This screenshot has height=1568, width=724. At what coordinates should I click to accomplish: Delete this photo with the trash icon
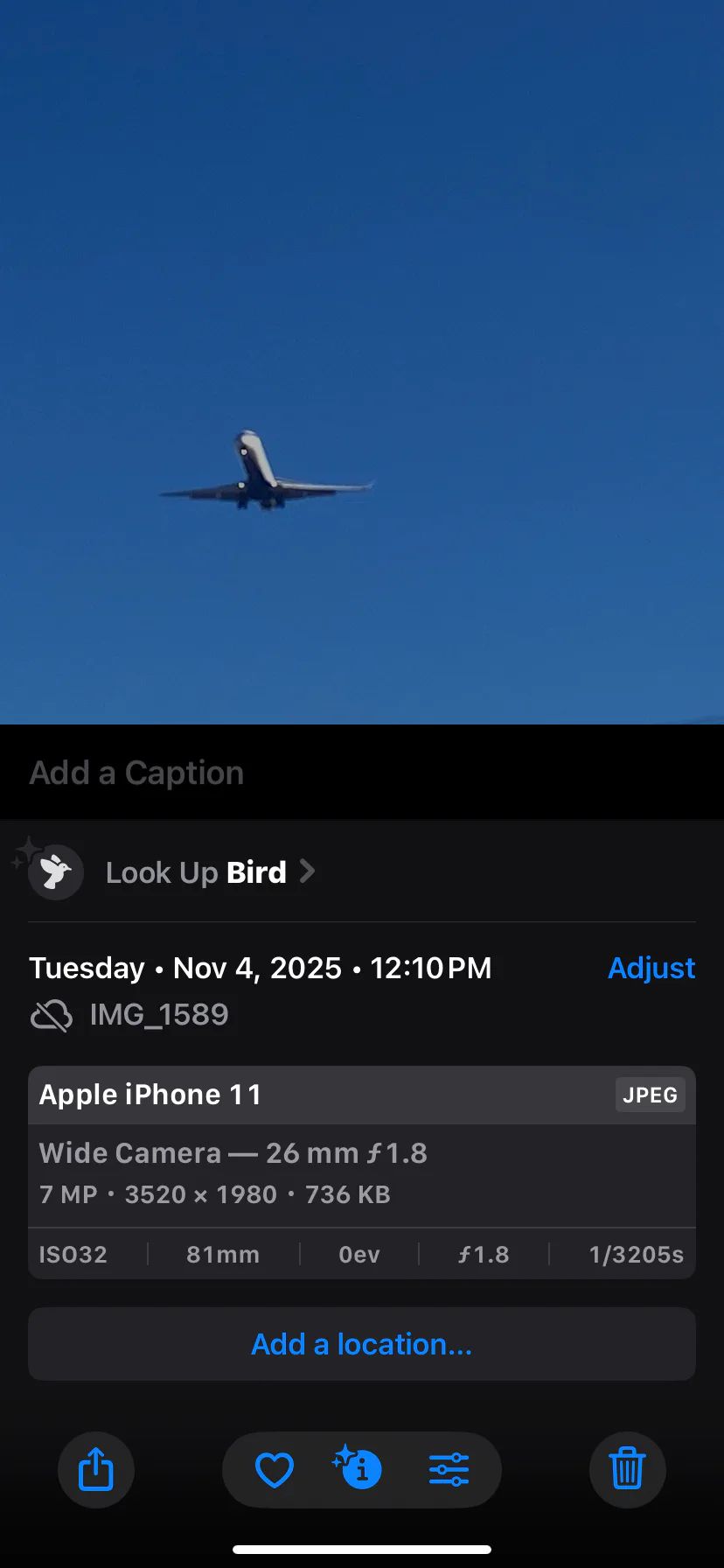[x=627, y=1469]
